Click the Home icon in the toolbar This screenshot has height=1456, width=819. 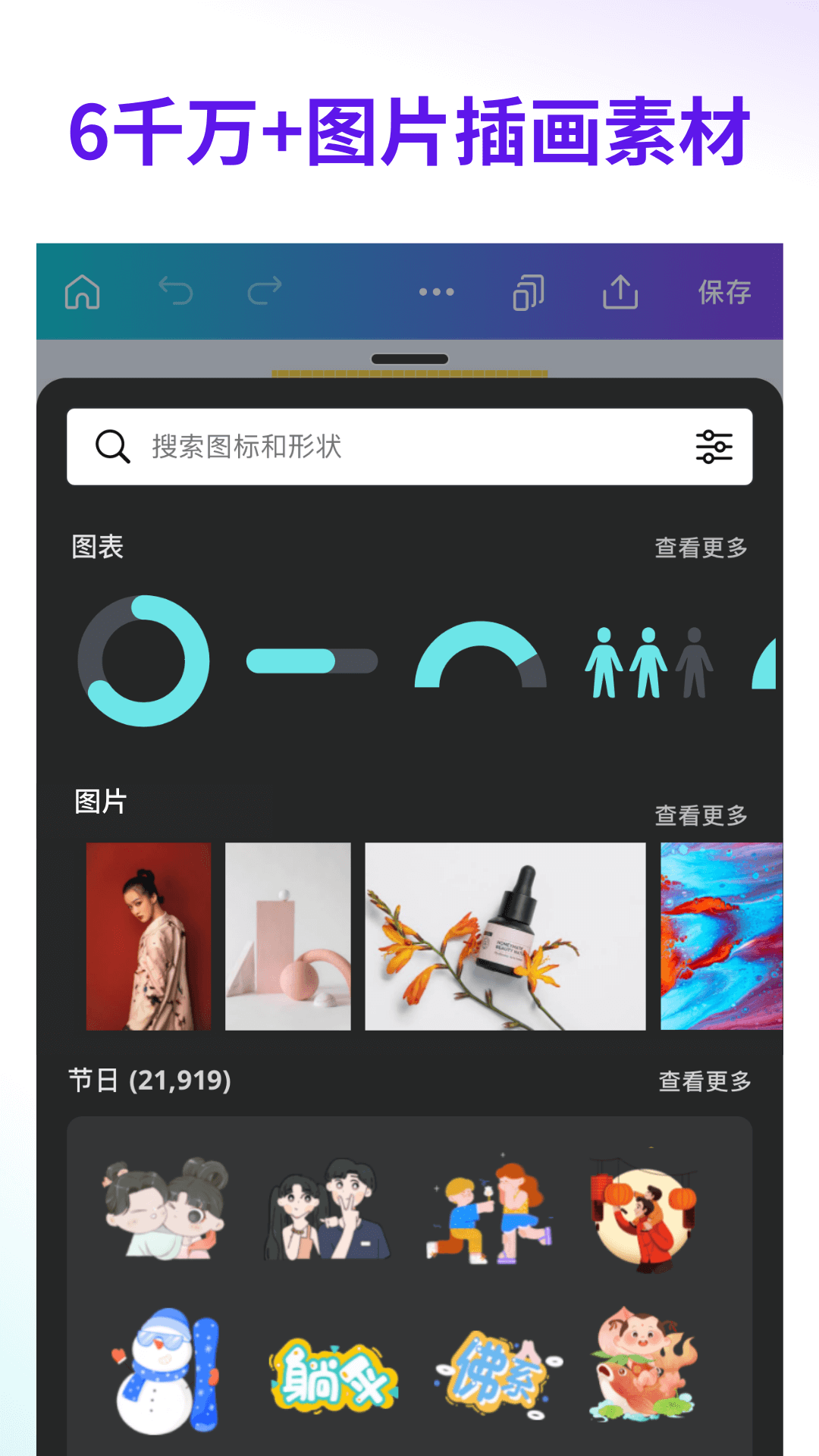click(83, 292)
